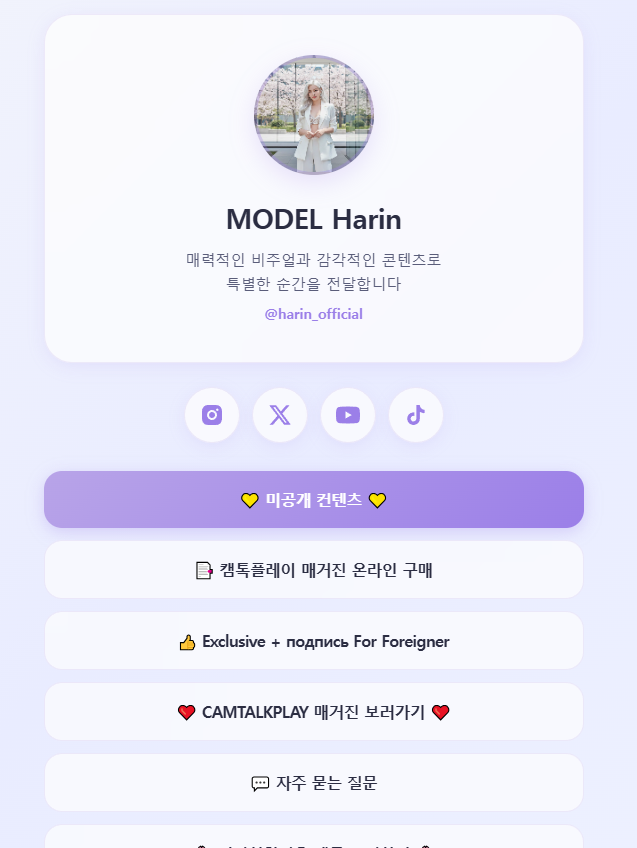
Task: Open the YouTube channel icon
Action: click(x=348, y=415)
